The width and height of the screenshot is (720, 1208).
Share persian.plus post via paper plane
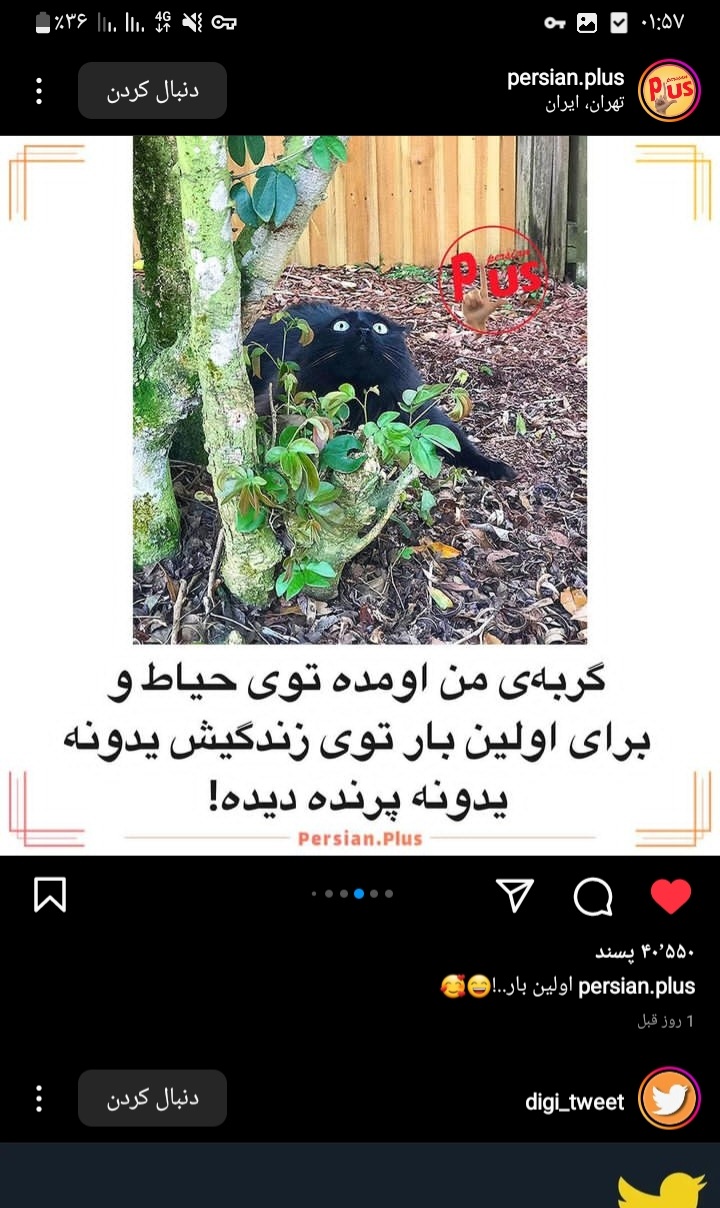point(515,896)
